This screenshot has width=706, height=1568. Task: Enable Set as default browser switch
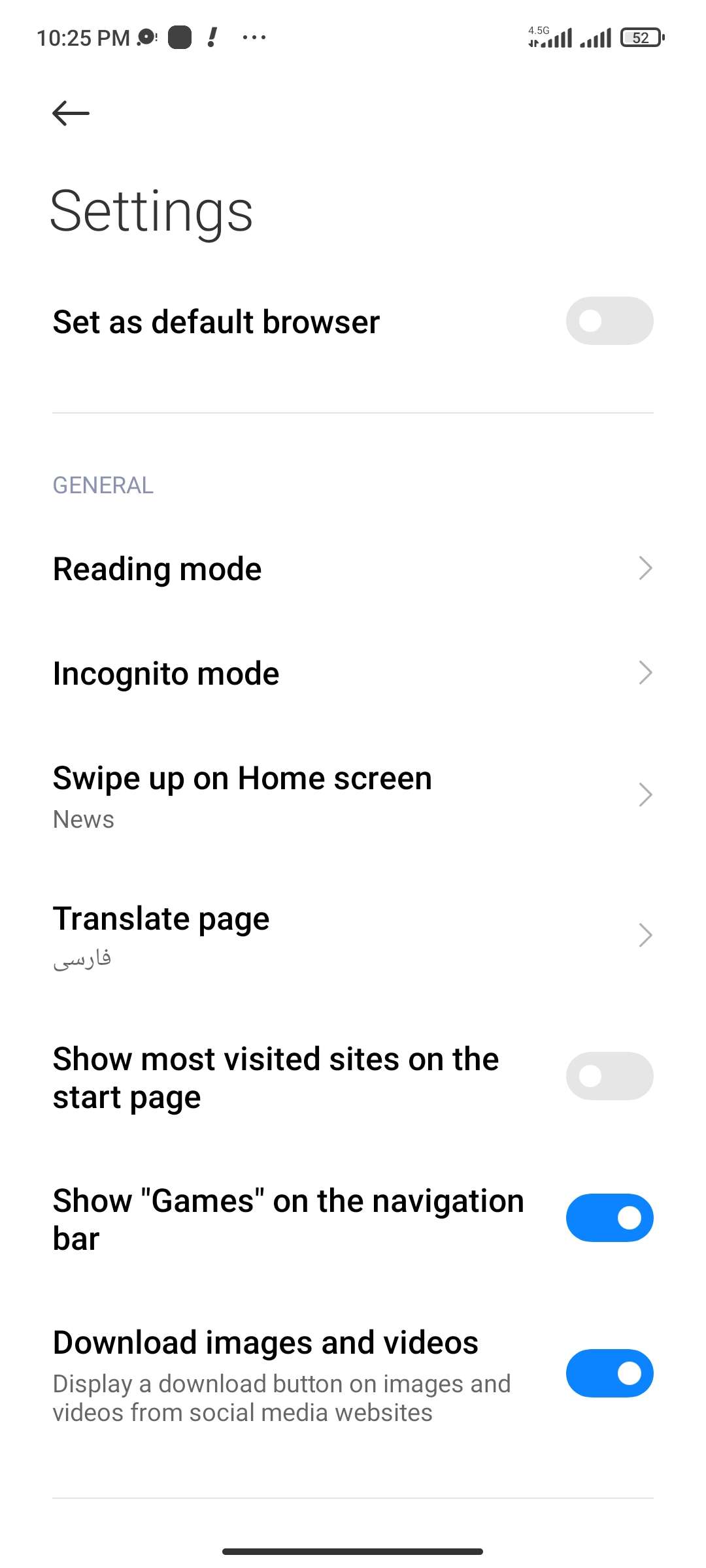tap(609, 321)
